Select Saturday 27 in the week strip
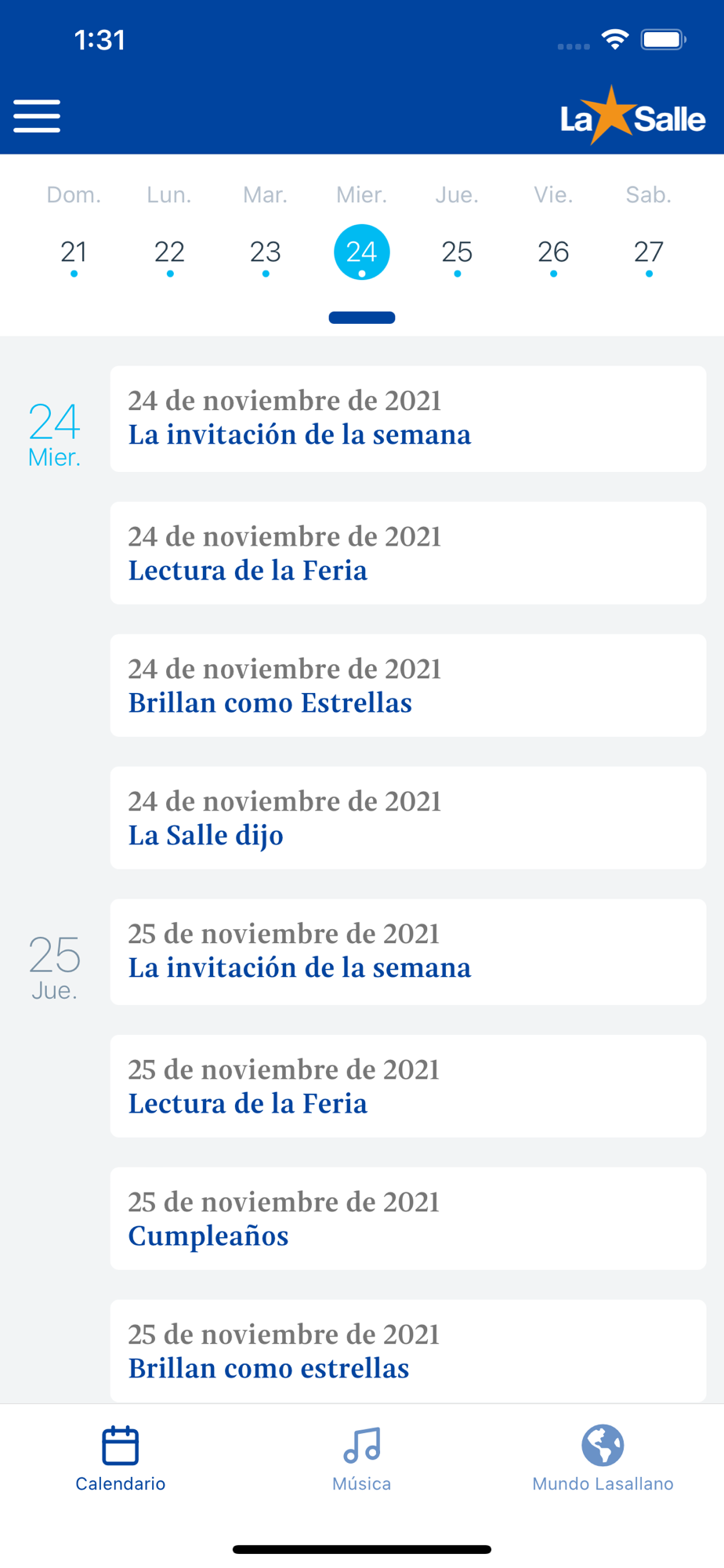This screenshot has height=1568, width=724. tap(649, 252)
